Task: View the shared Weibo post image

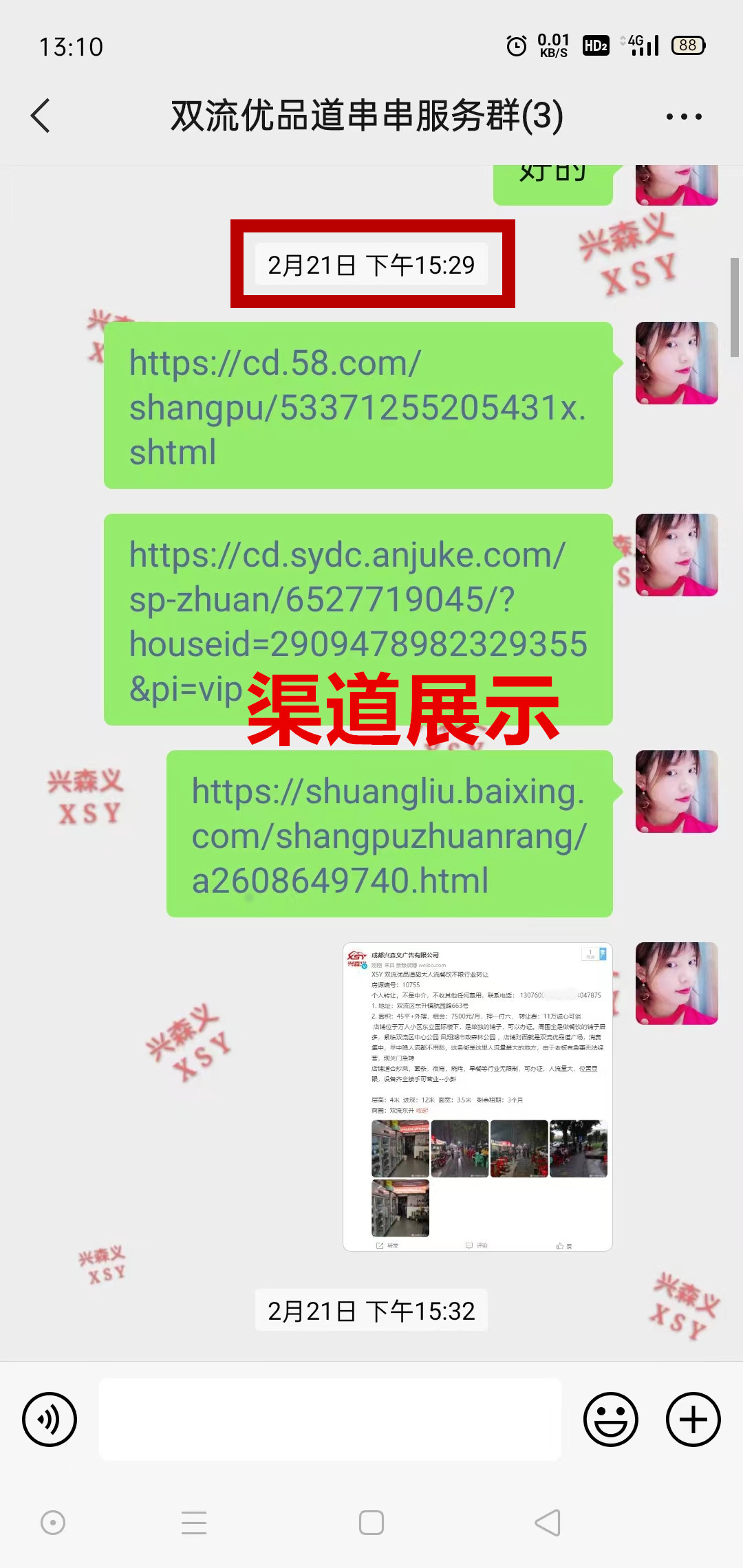Action: click(x=477, y=1096)
